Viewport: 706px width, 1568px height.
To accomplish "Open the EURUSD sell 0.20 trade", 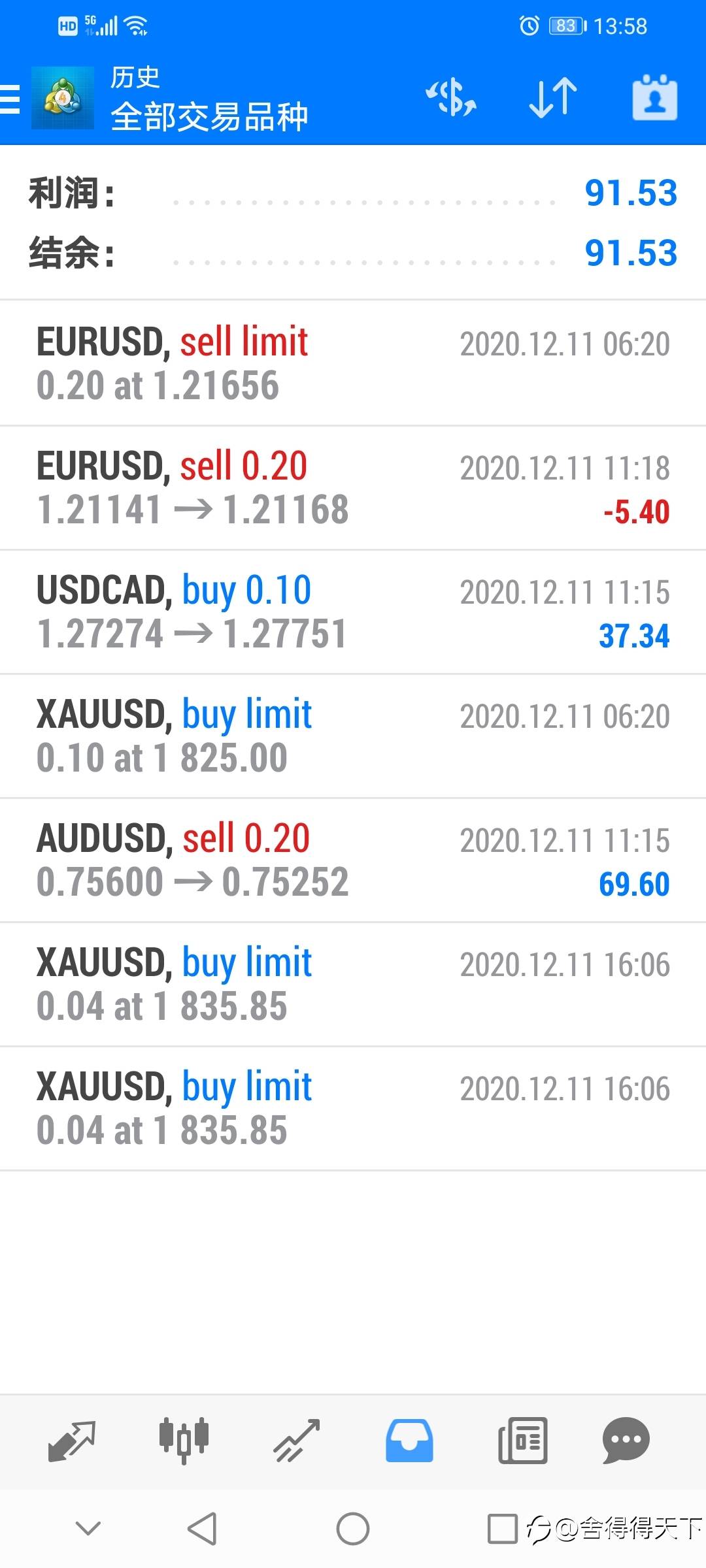I will pos(353,487).
